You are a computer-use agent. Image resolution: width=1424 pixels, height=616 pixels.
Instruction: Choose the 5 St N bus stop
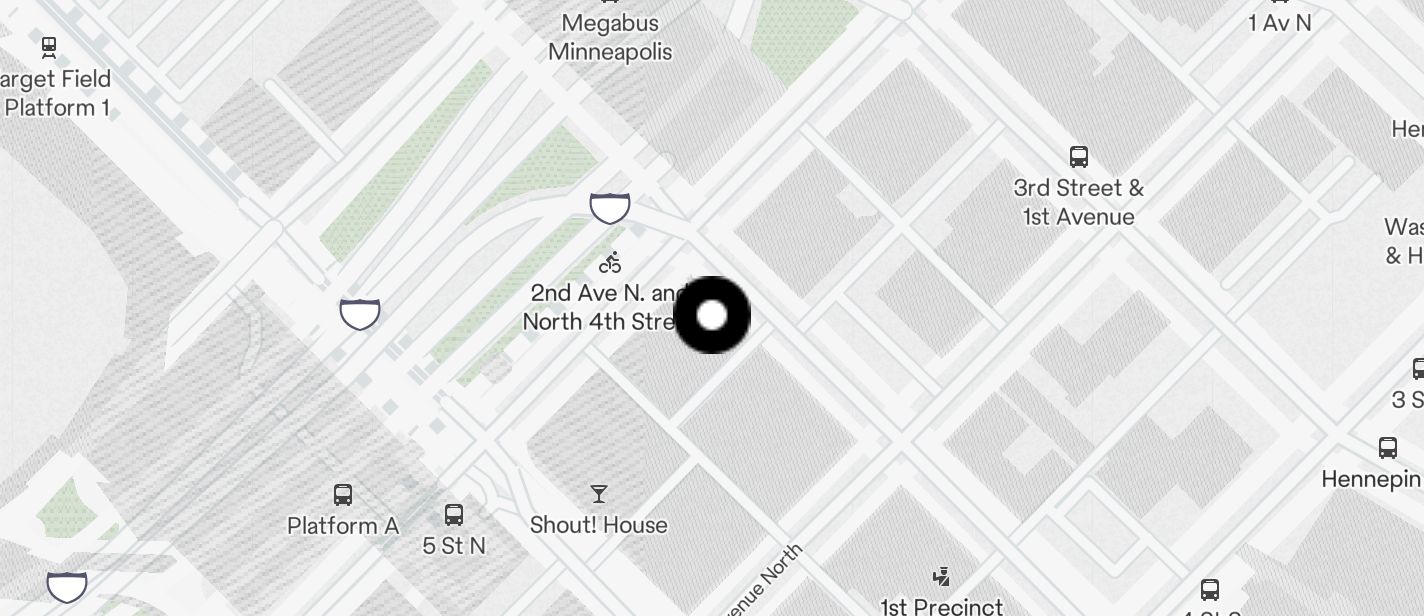(x=454, y=515)
